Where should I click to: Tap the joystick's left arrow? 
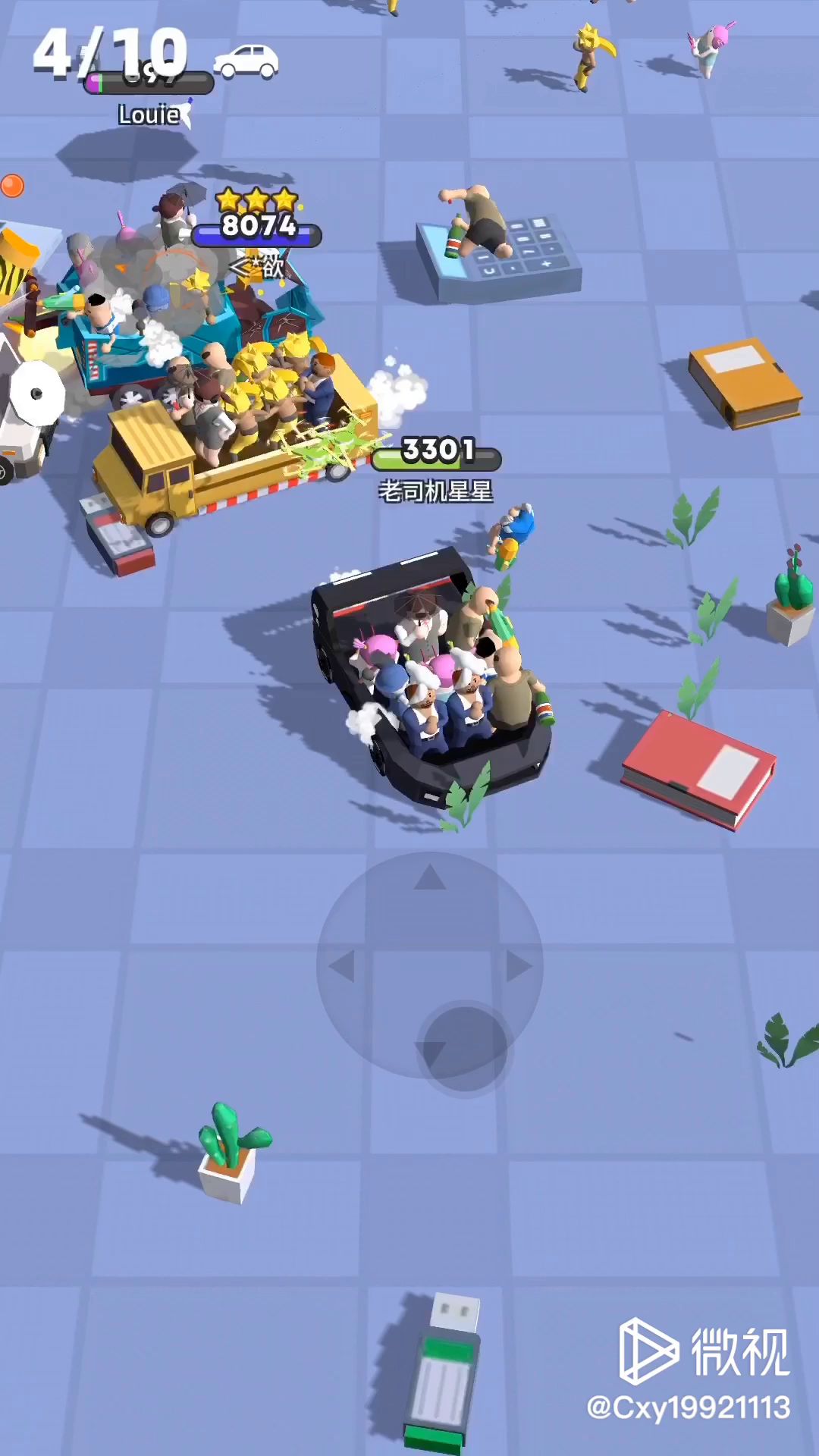point(342,967)
